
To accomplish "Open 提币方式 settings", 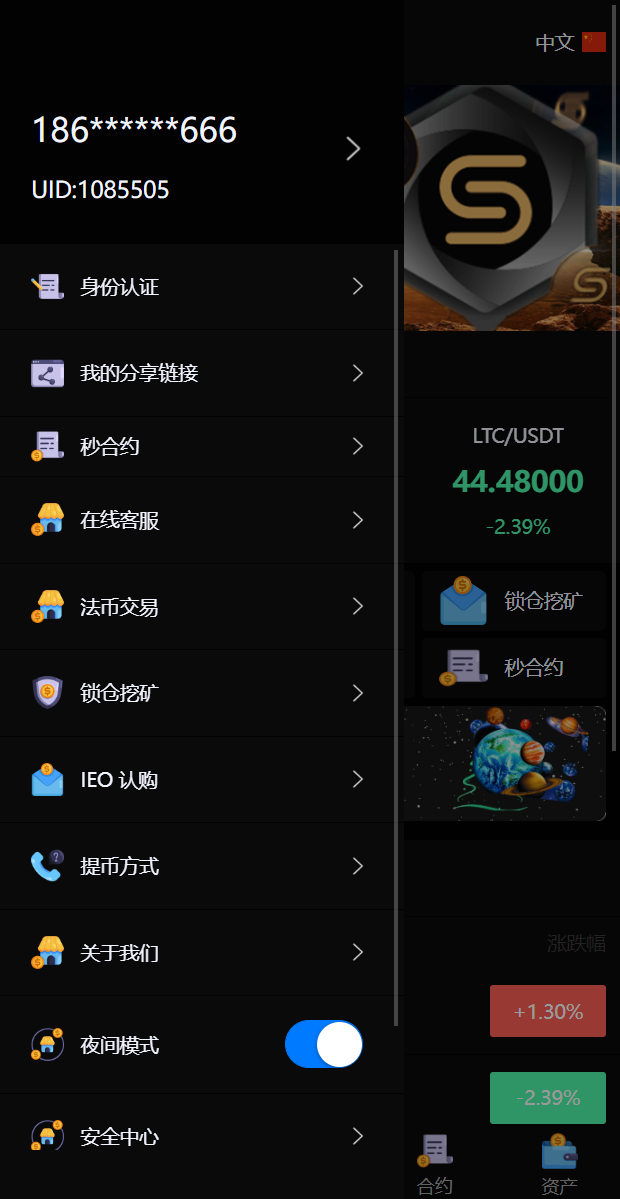I will (198, 866).
